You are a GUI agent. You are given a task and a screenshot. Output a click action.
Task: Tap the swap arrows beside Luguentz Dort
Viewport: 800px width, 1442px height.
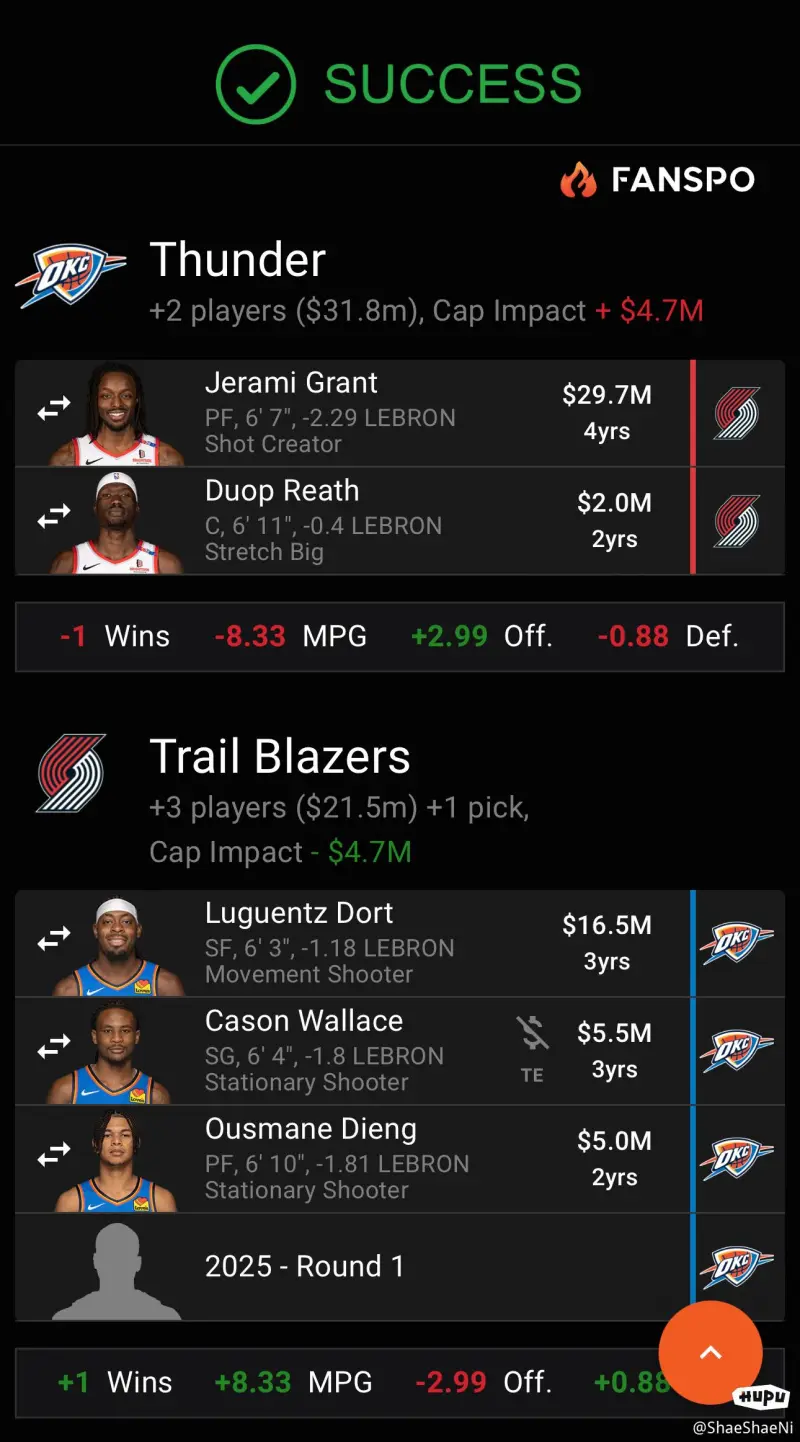pos(54,938)
